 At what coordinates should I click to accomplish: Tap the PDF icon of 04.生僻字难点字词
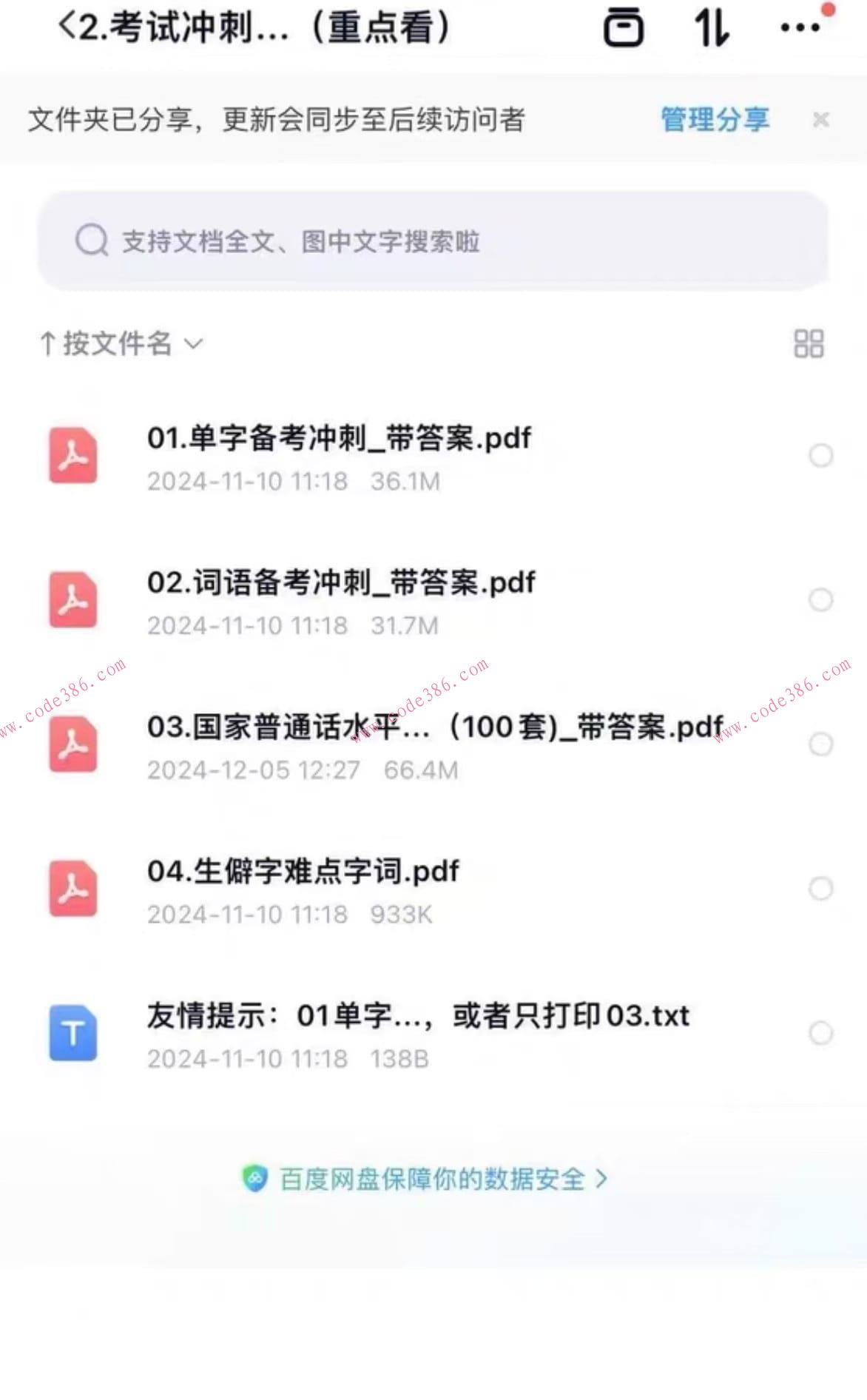click(71, 889)
